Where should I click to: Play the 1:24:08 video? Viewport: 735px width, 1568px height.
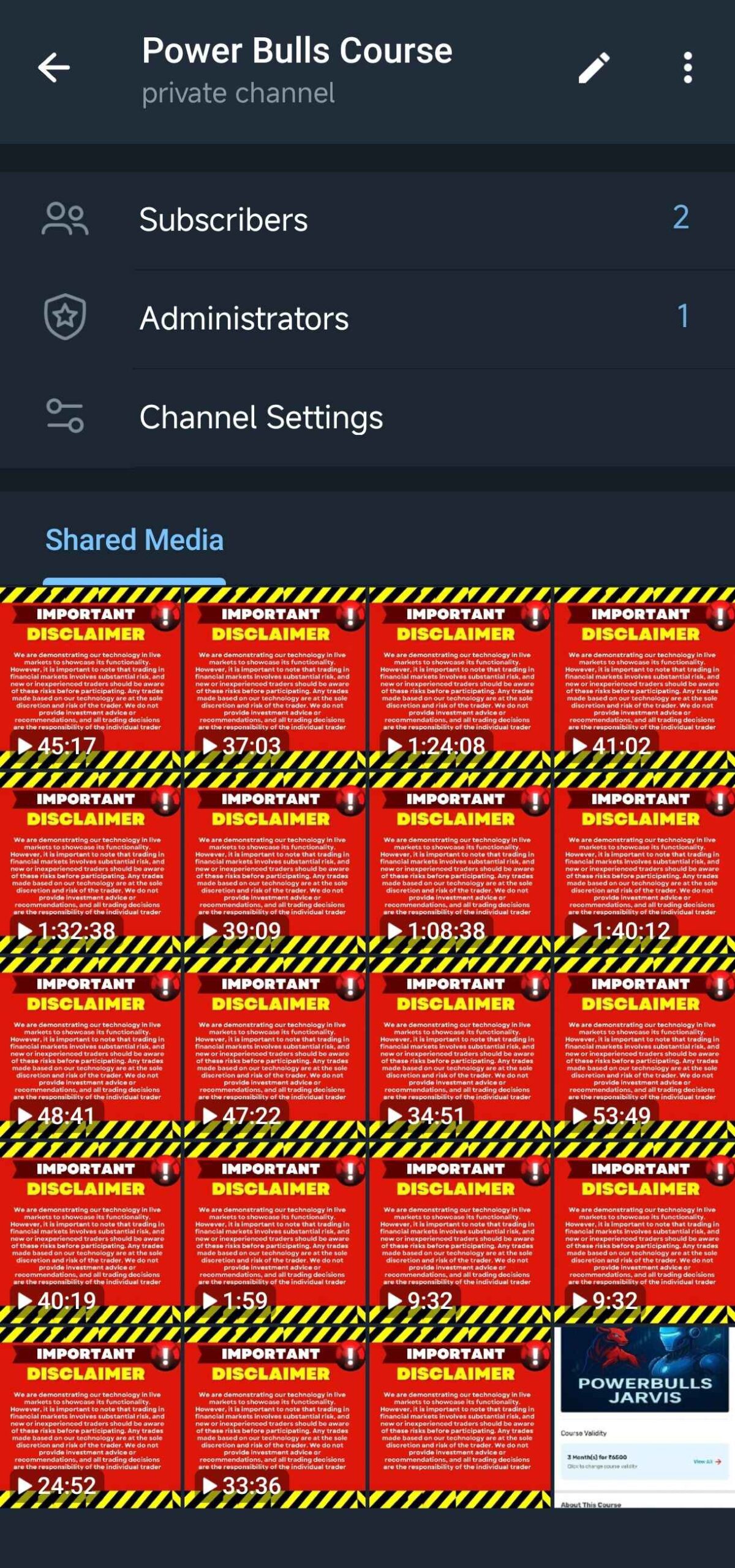(460, 677)
